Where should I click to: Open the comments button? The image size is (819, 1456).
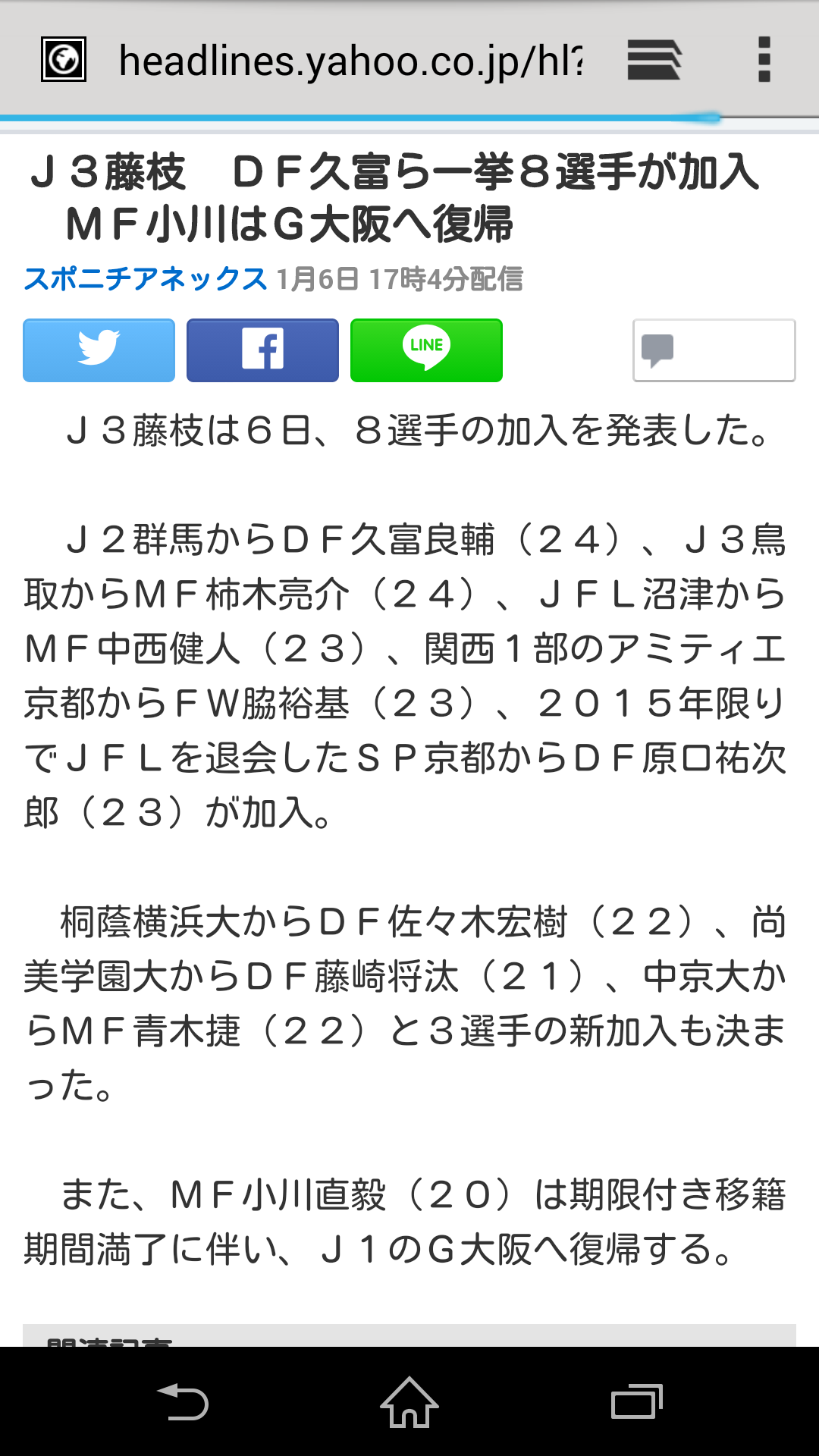coord(714,350)
